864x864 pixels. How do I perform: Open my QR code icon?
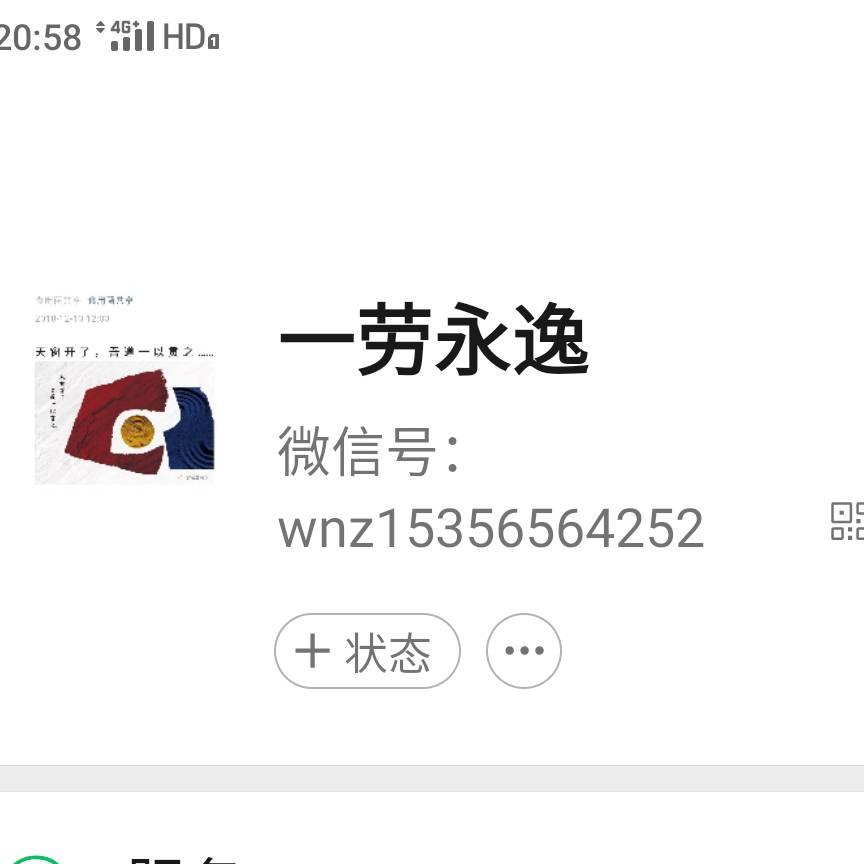coord(846,521)
